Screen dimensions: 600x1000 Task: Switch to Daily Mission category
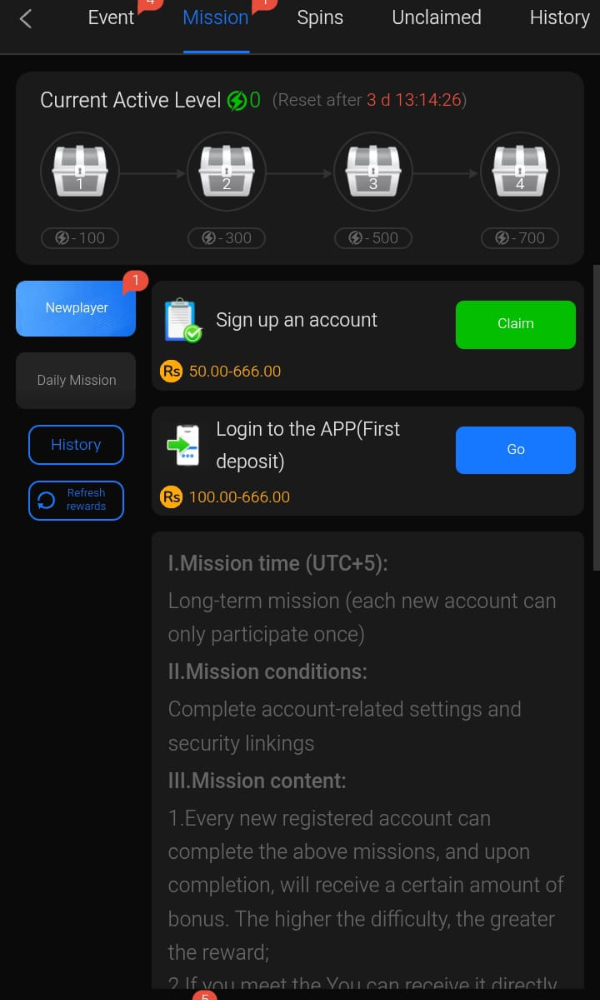point(76,380)
